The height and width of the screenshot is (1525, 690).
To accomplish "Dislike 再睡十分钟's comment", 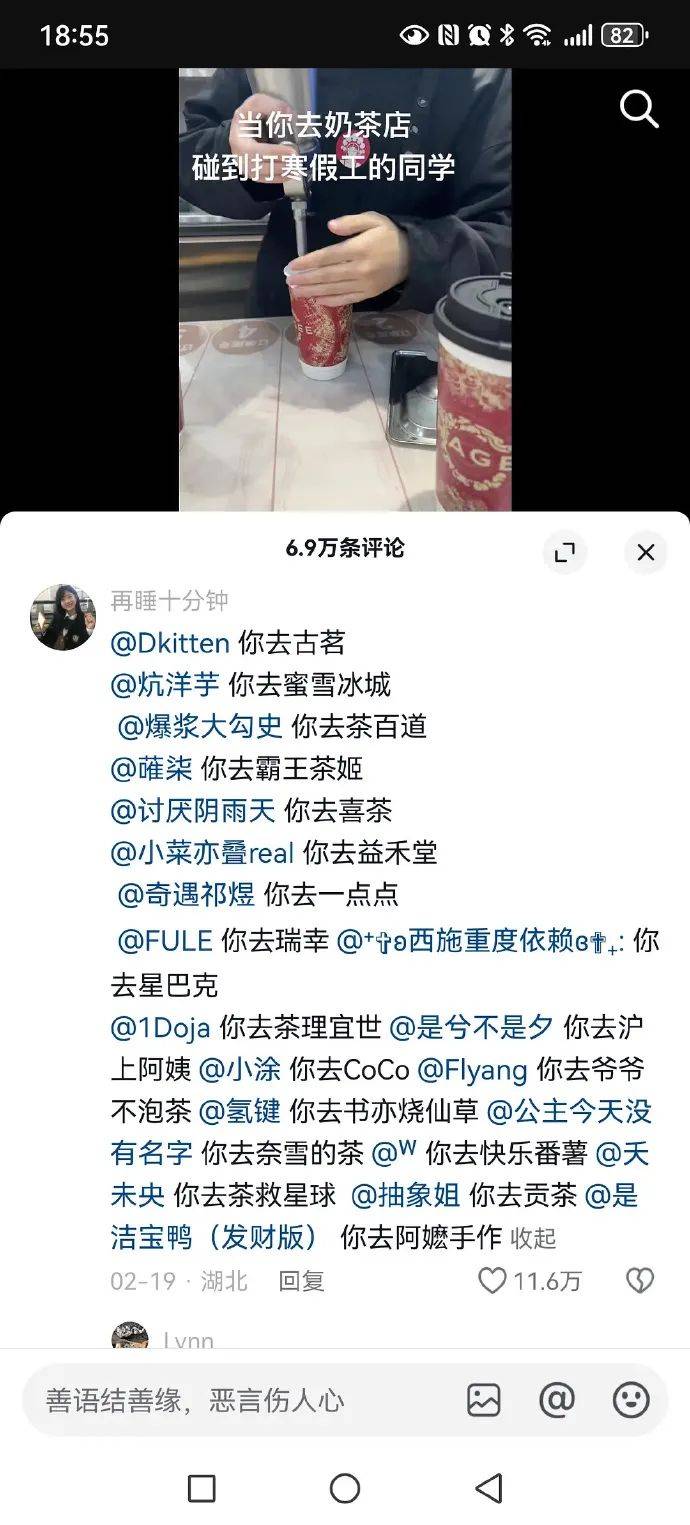I will [x=639, y=1281].
